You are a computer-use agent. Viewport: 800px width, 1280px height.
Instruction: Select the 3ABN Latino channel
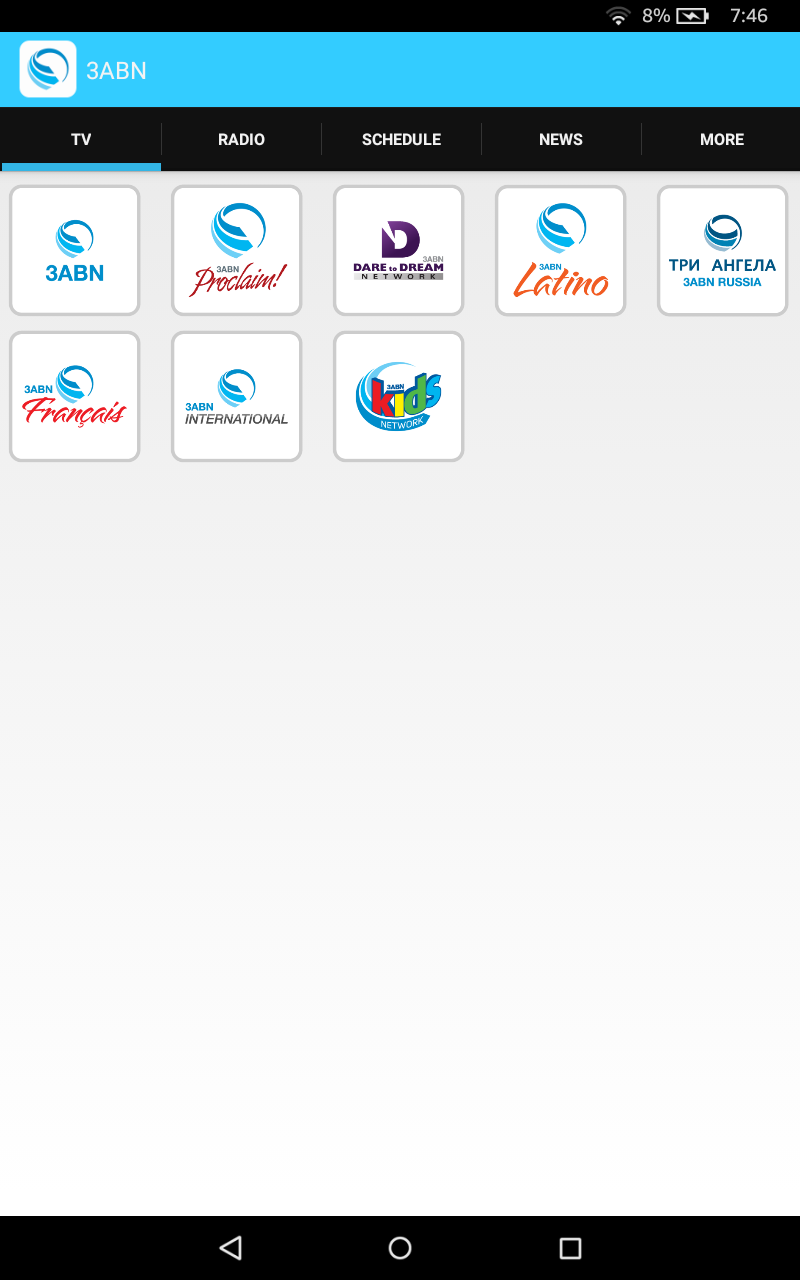coord(560,250)
